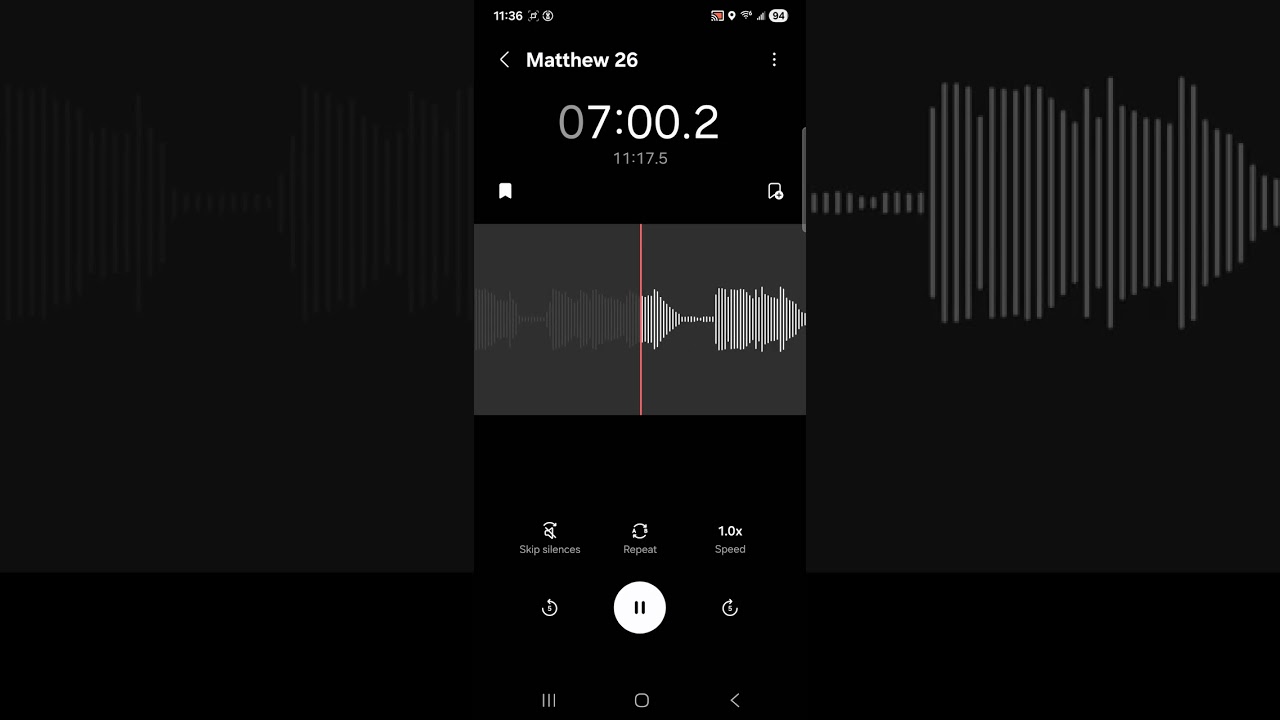Toggle Skip silences

pos(549,537)
